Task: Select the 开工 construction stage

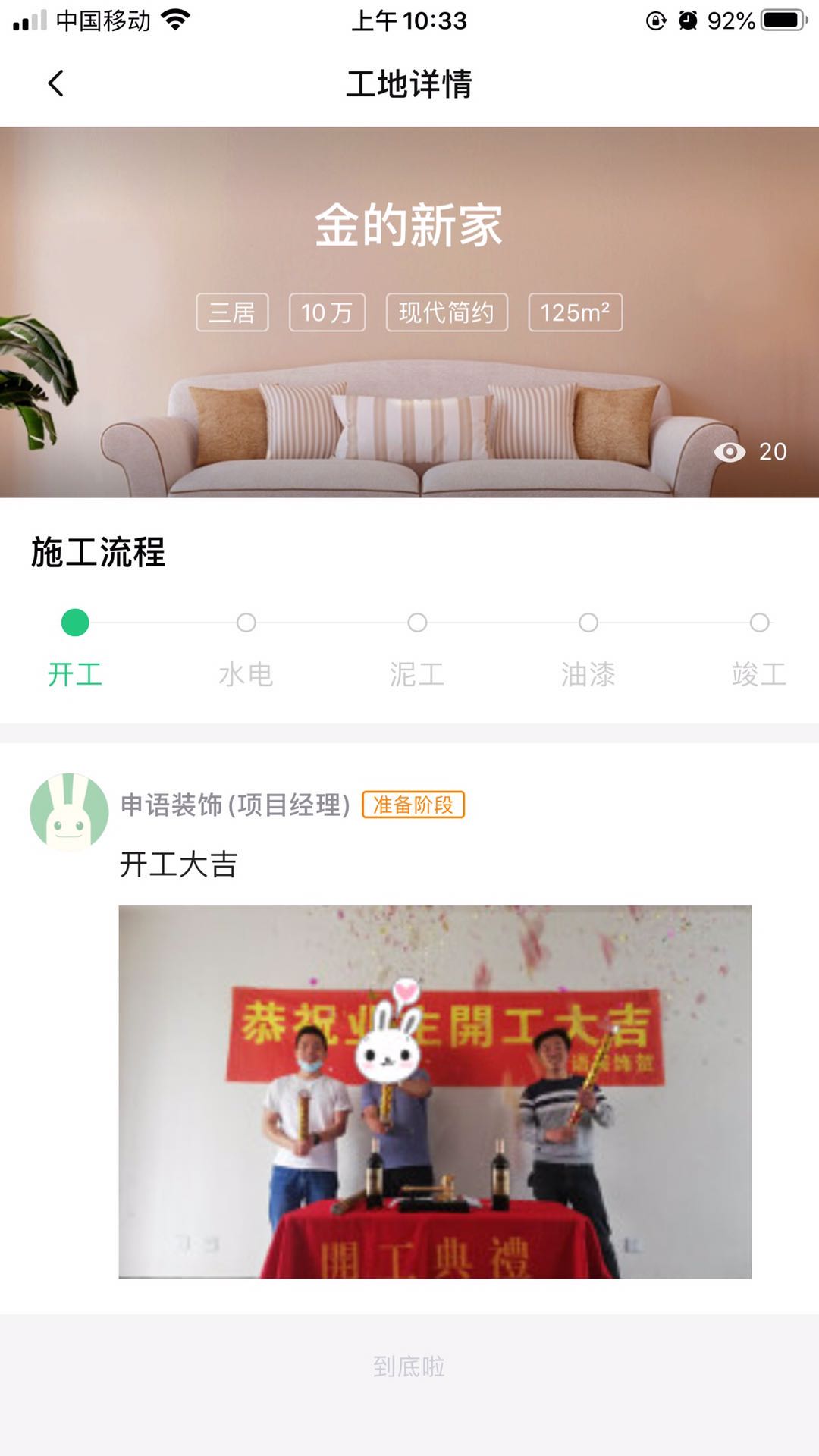Action: [x=75, y=648]
